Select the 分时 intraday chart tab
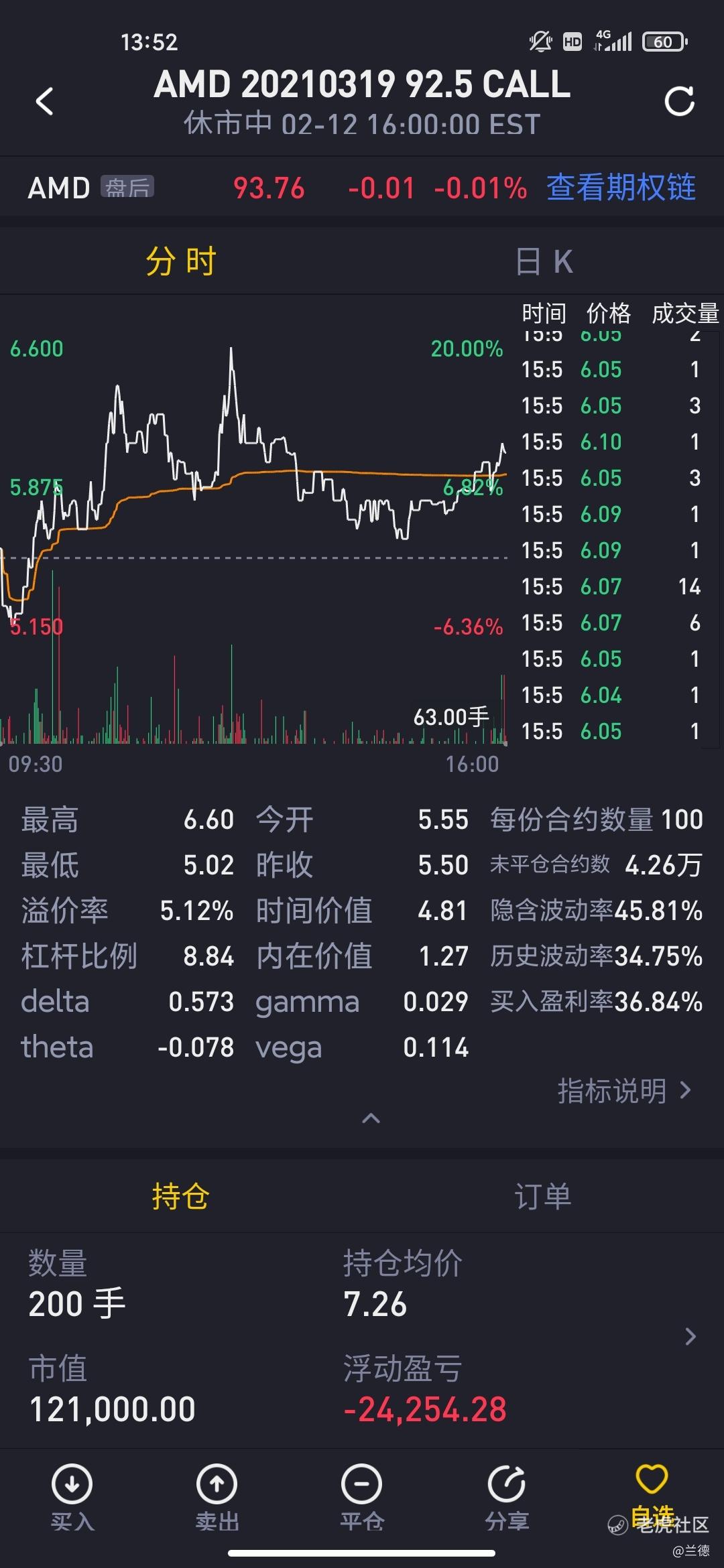 [x=181, y=261]
